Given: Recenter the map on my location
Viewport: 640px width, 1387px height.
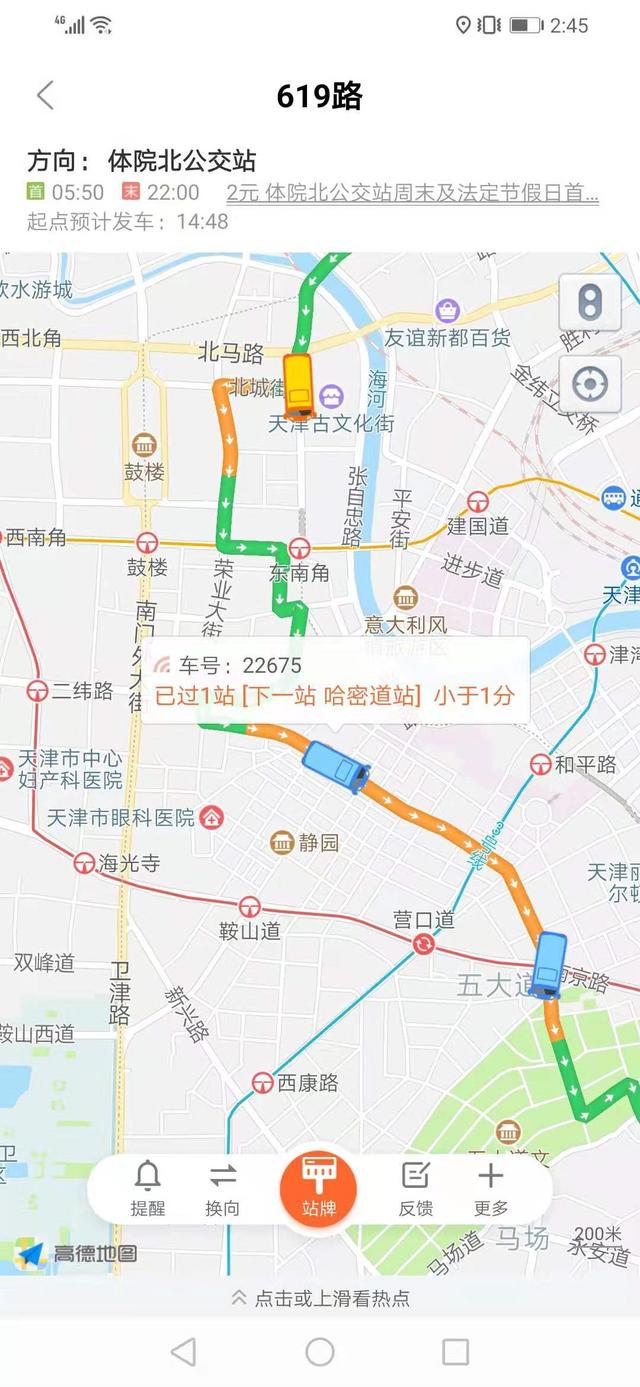Looking at the screenshot, I should (590, 384).
